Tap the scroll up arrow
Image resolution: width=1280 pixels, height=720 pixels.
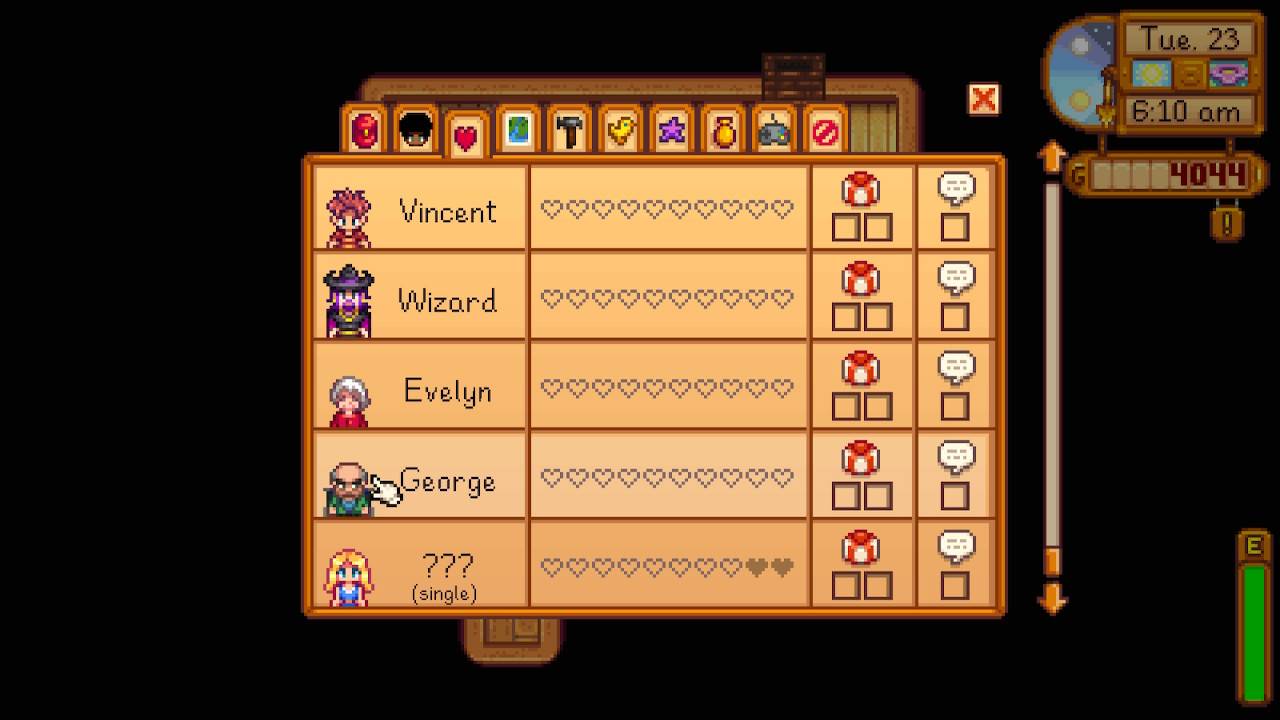pyautogui.click(x=1051, y=157)
